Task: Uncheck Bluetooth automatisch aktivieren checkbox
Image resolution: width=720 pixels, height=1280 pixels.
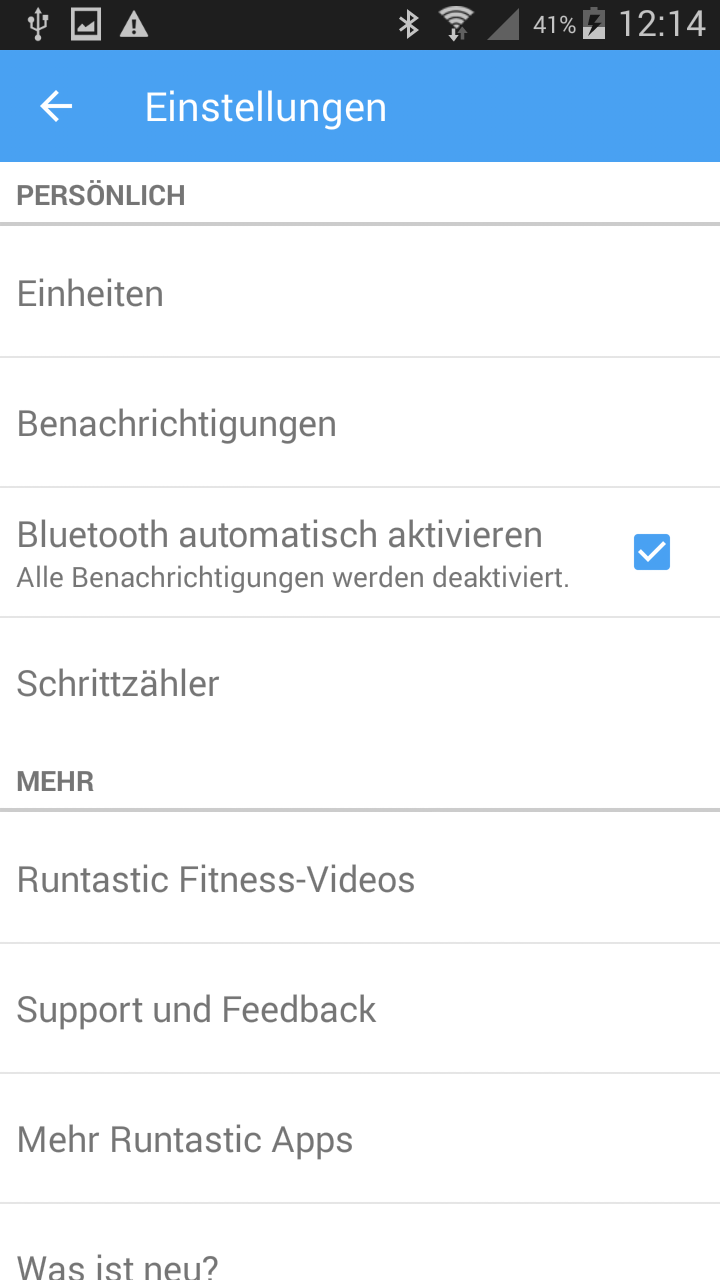Action: point(651,552)
